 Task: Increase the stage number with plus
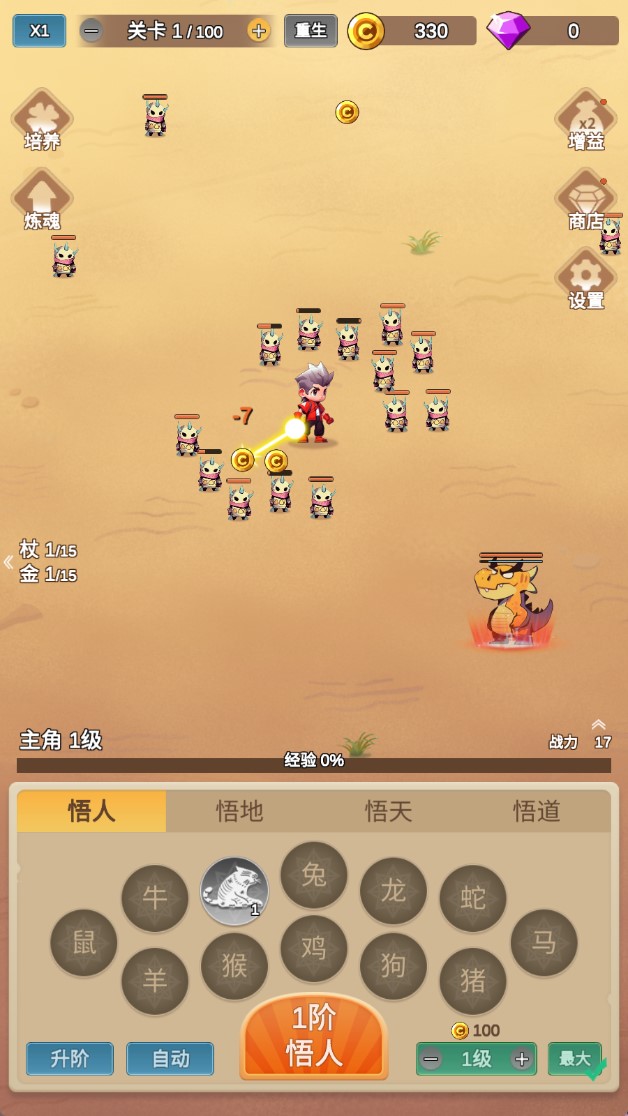[259, 30]
